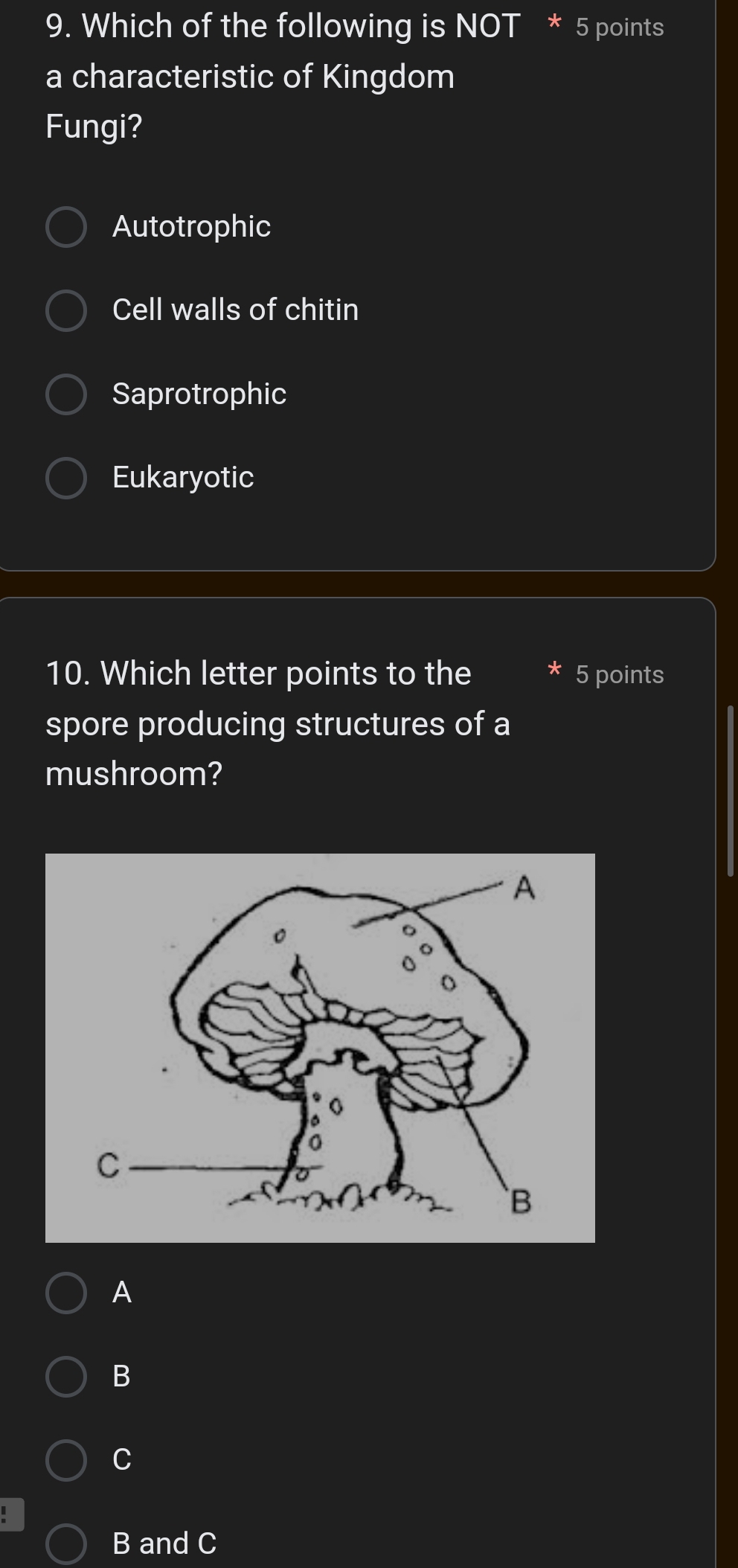Screen dimensions: 738x1568
Task: Click label C on the mushroom diagram
Action: click(108, 1165)
